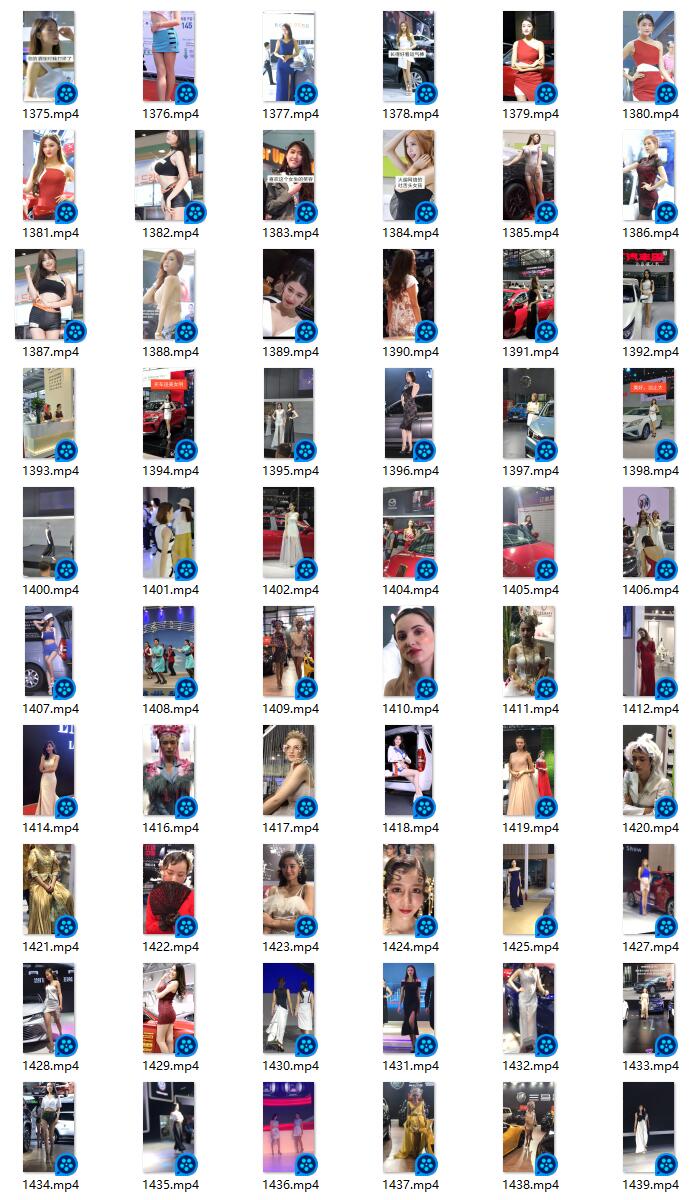
Task: Open video file 1394.mp4
Action: point(169,414)
